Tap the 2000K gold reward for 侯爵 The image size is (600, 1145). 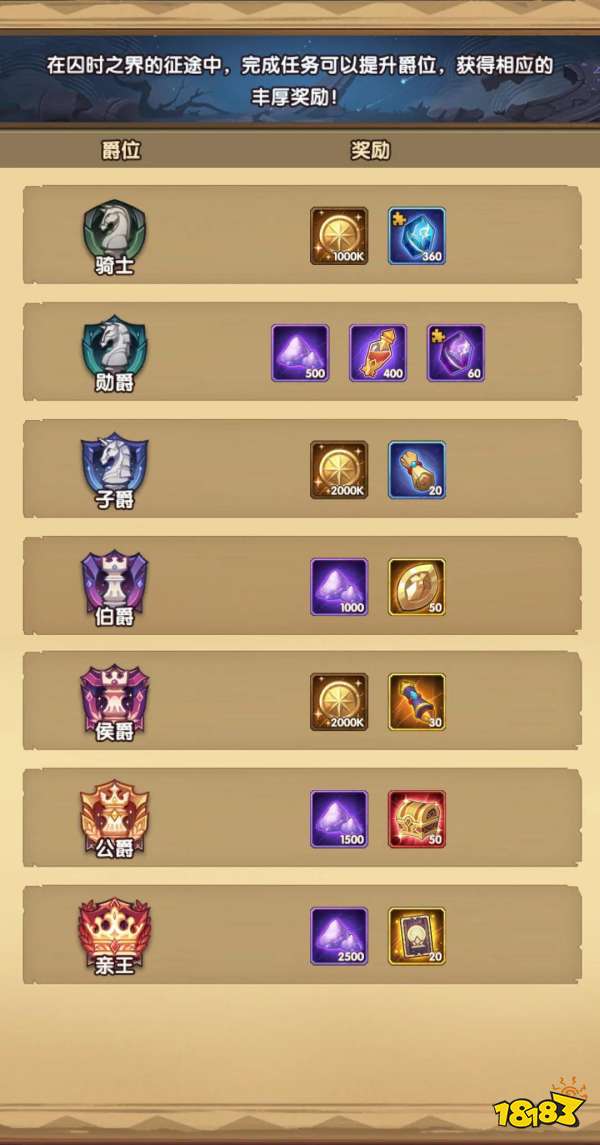point(339,702)
